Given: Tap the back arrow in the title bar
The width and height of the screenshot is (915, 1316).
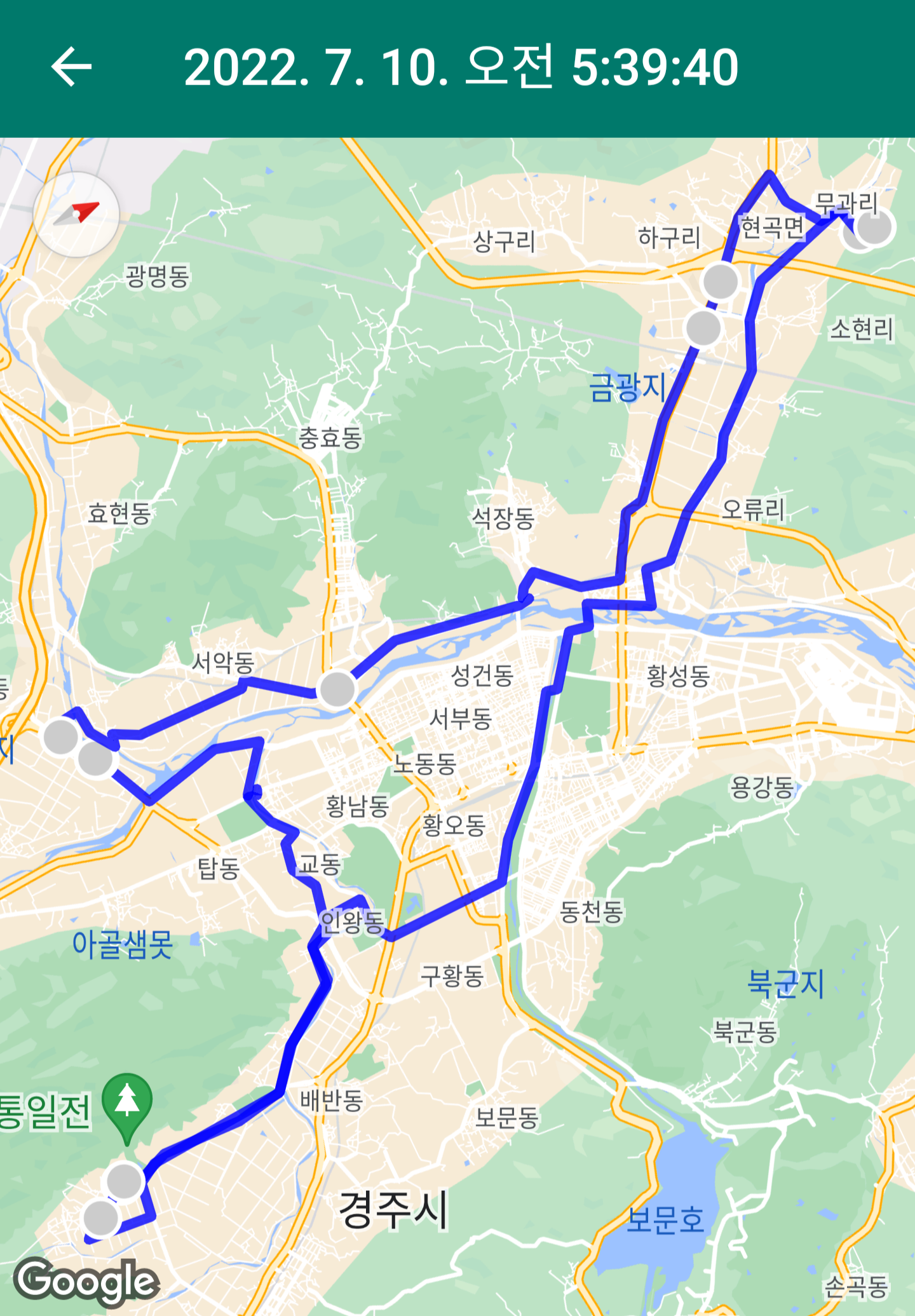Looking at the screenshot, I should point(72,66).
